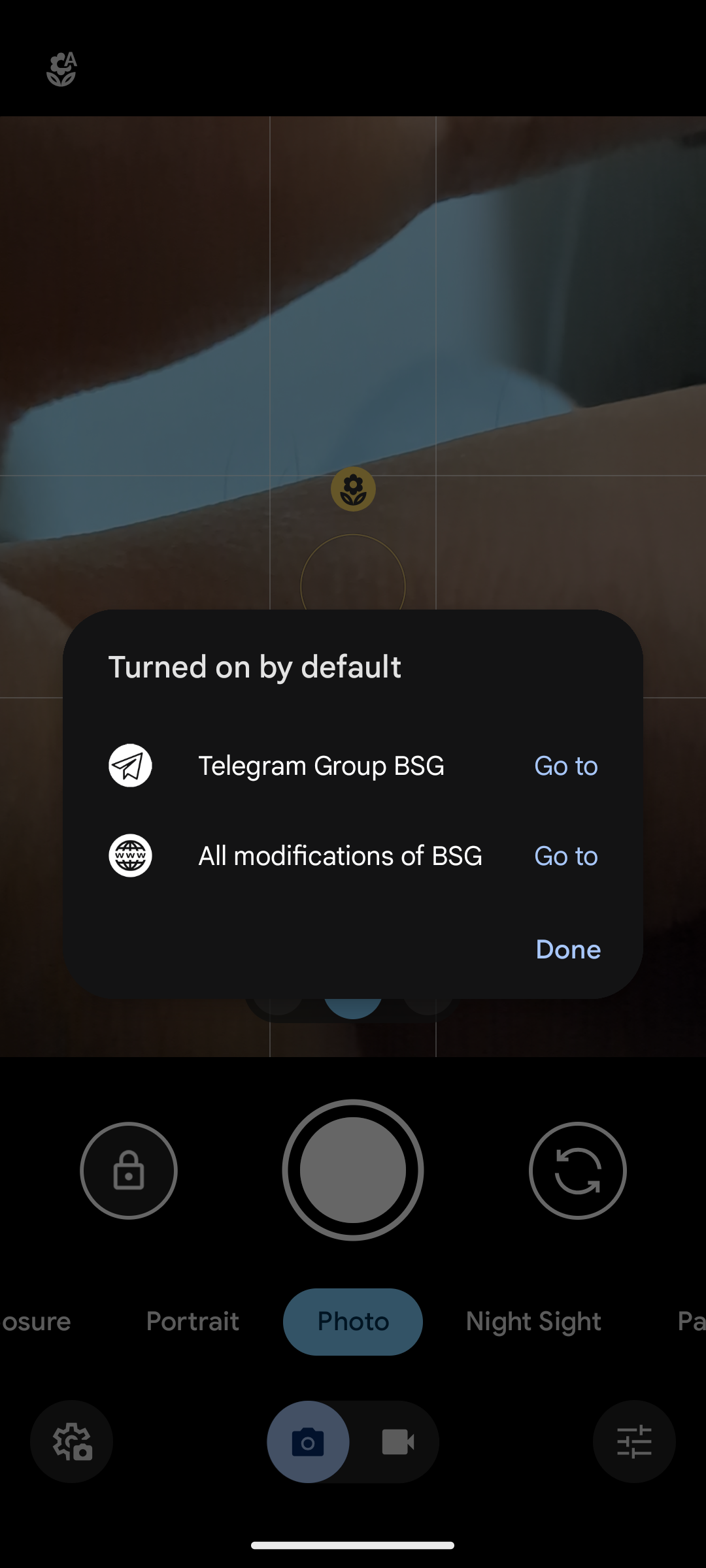The image size is (706, 1568).
Task: Open Telegram Group BSG via Go to
Action: coord(565,766)
